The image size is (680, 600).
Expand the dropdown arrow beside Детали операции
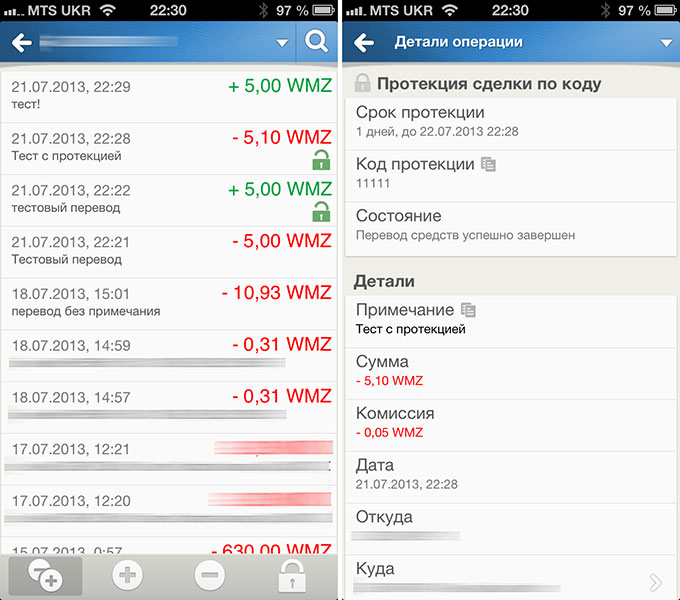[x=666, y=43]
